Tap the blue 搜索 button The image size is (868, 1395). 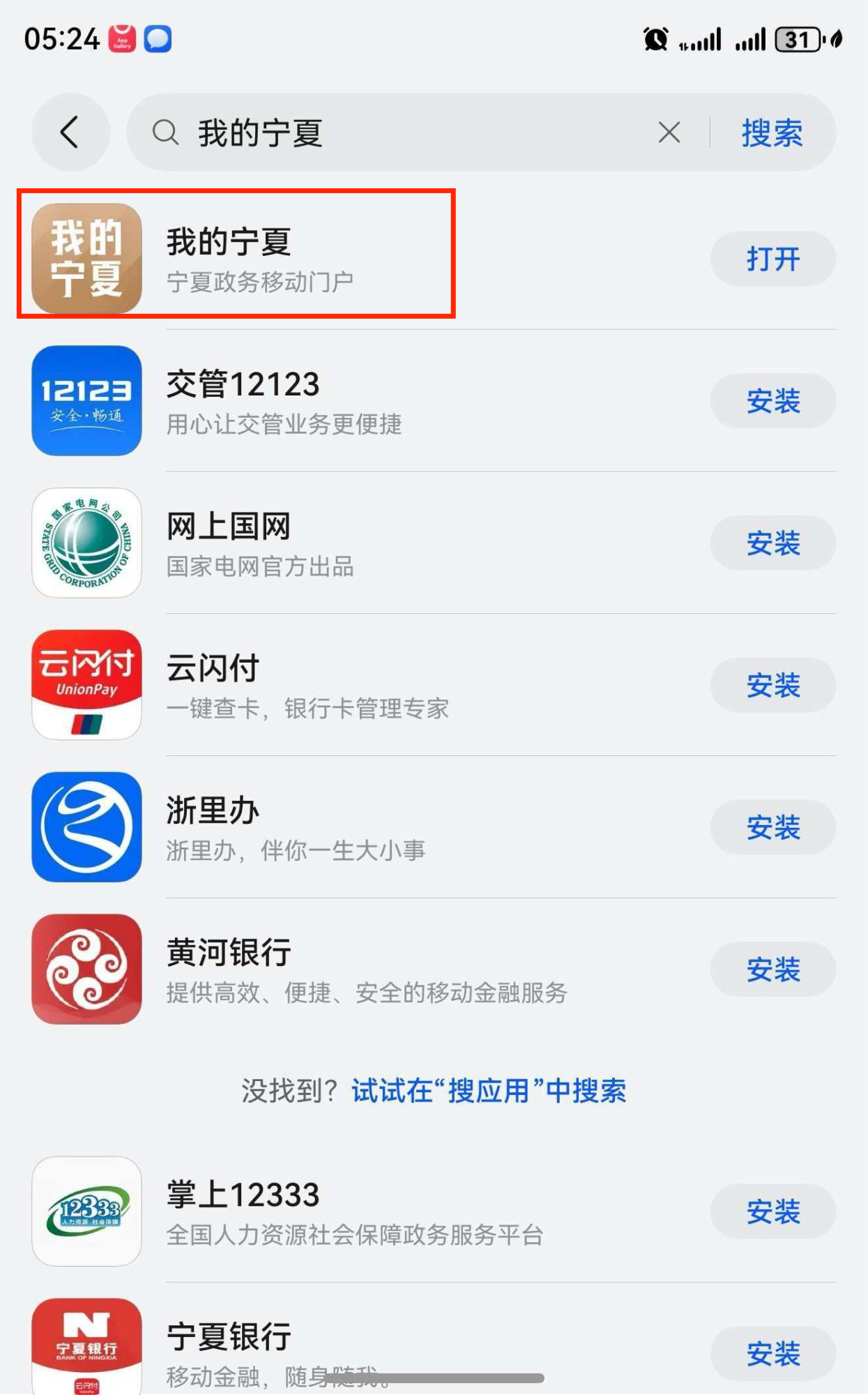pyautogui.click(x=772, y=133)
